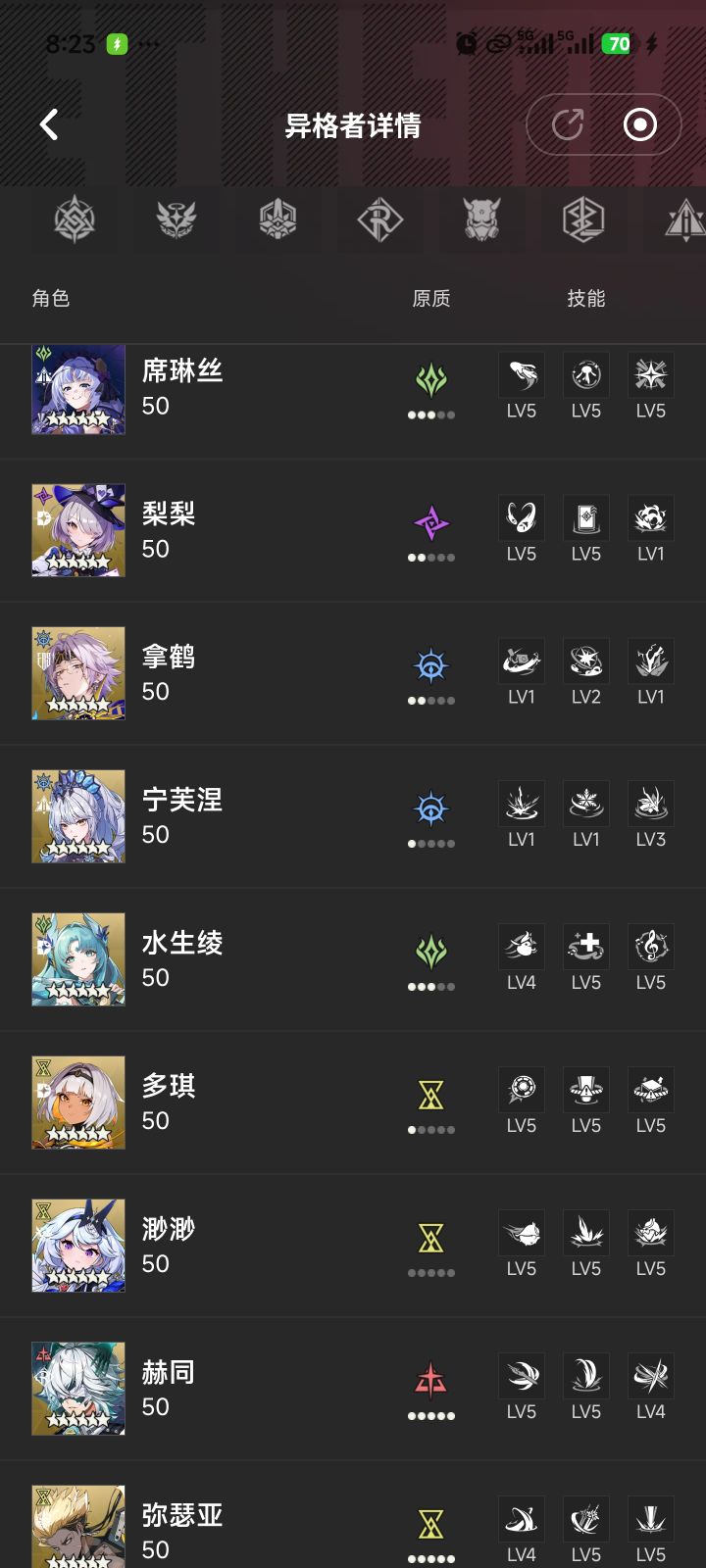Open 拿鹤's LV2 middle skill icon

click(x=585, y=661)
